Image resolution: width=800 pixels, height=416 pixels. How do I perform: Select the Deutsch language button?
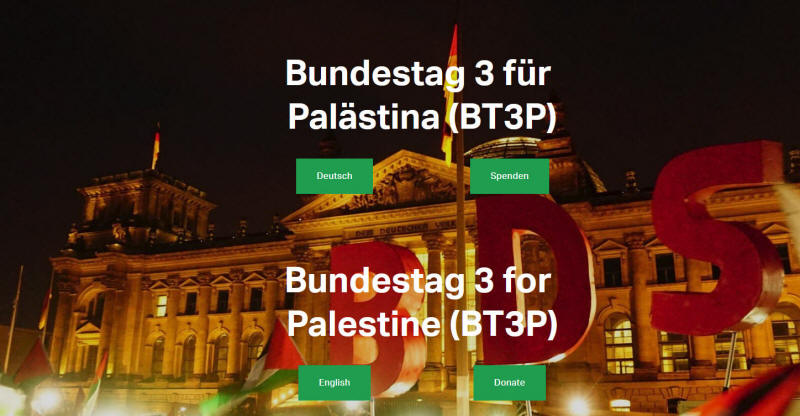point(334,176)
